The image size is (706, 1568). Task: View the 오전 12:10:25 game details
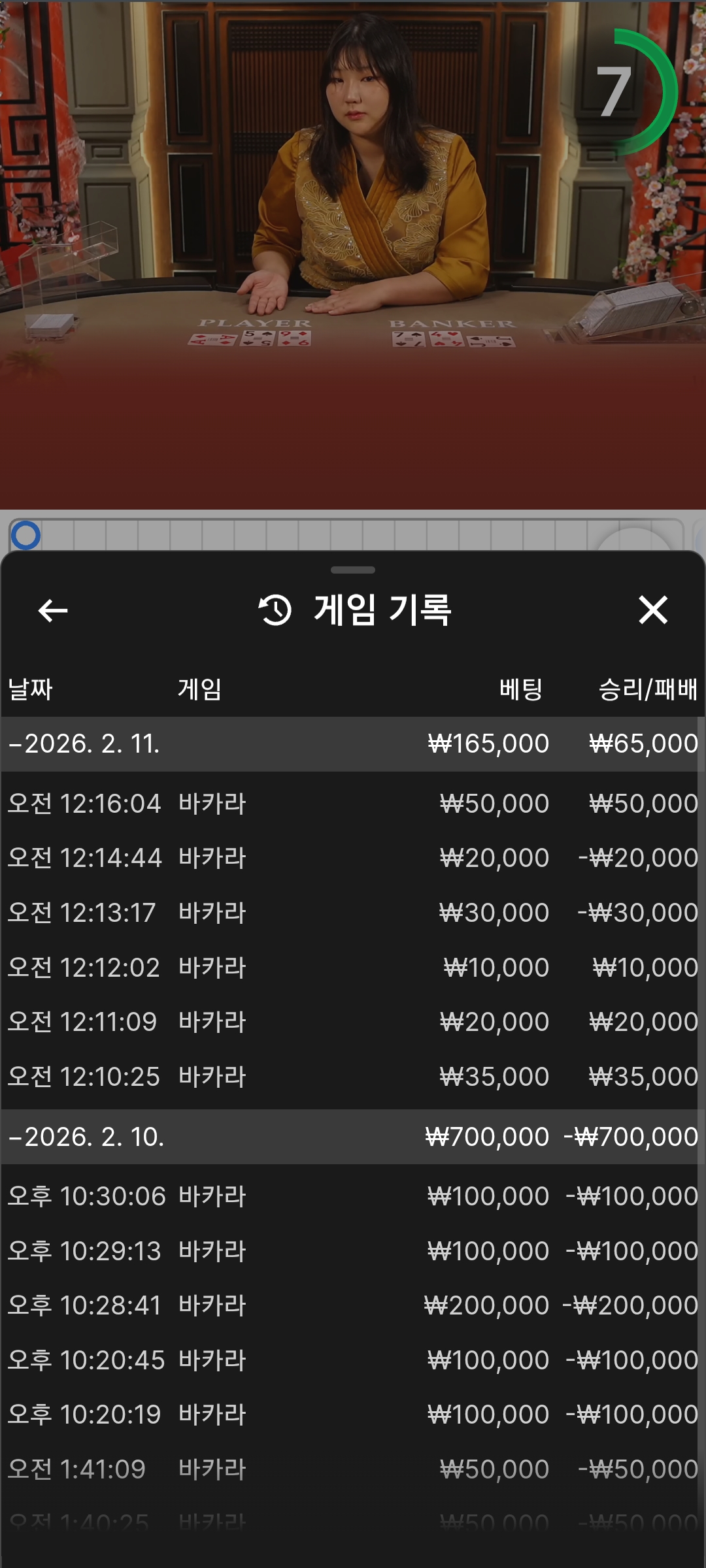(352, 1077)
